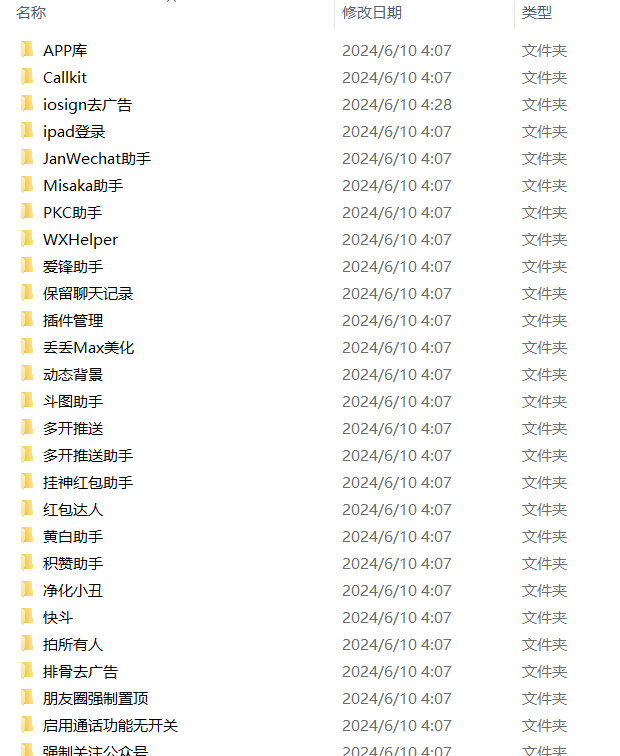Viewport: 620px width, 756px height.
Task: Open the Misaka助手 folder
Action: click(x=83, y=185)
